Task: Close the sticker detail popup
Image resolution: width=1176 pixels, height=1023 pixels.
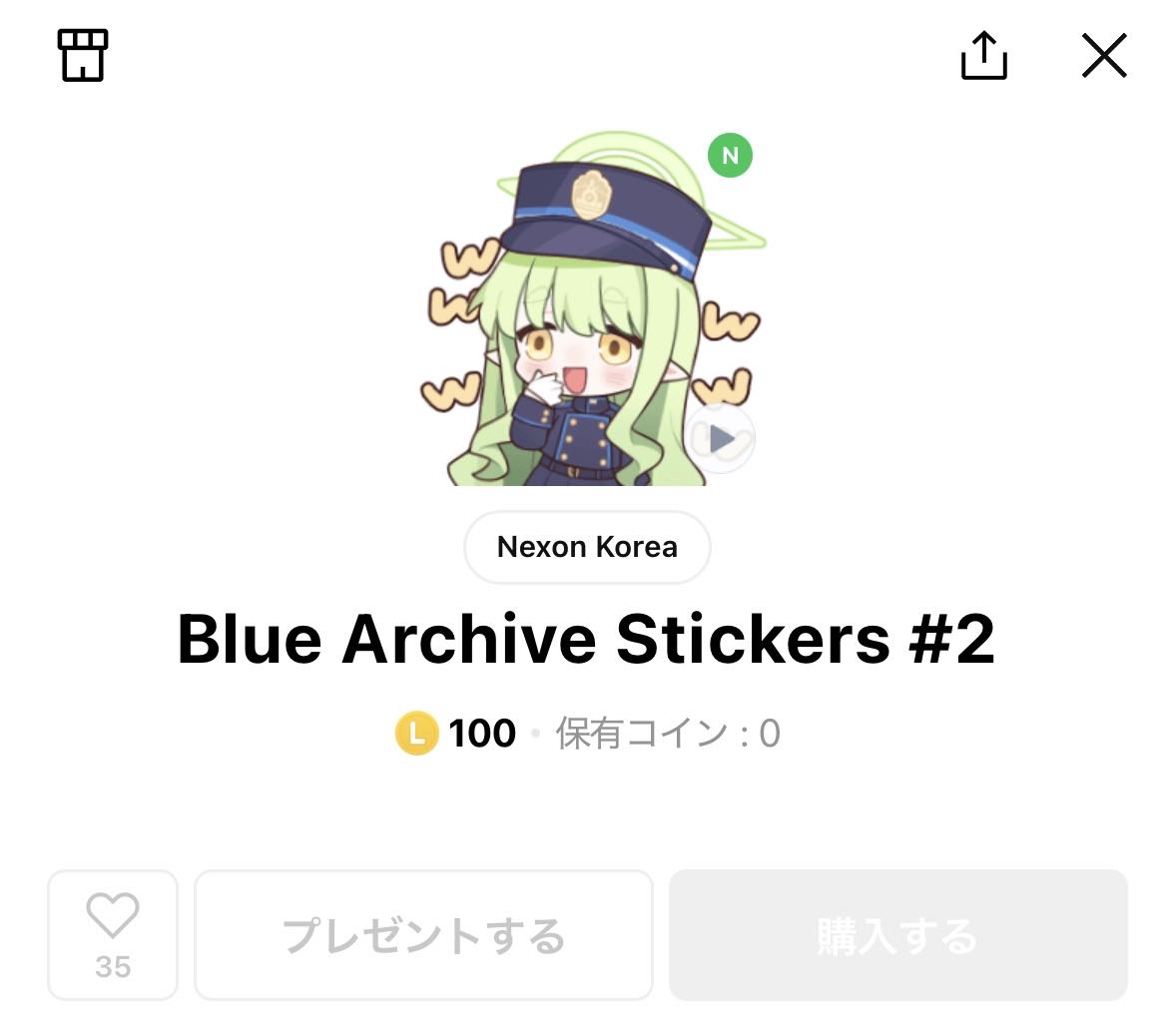Action: [x=1104, y=56]
